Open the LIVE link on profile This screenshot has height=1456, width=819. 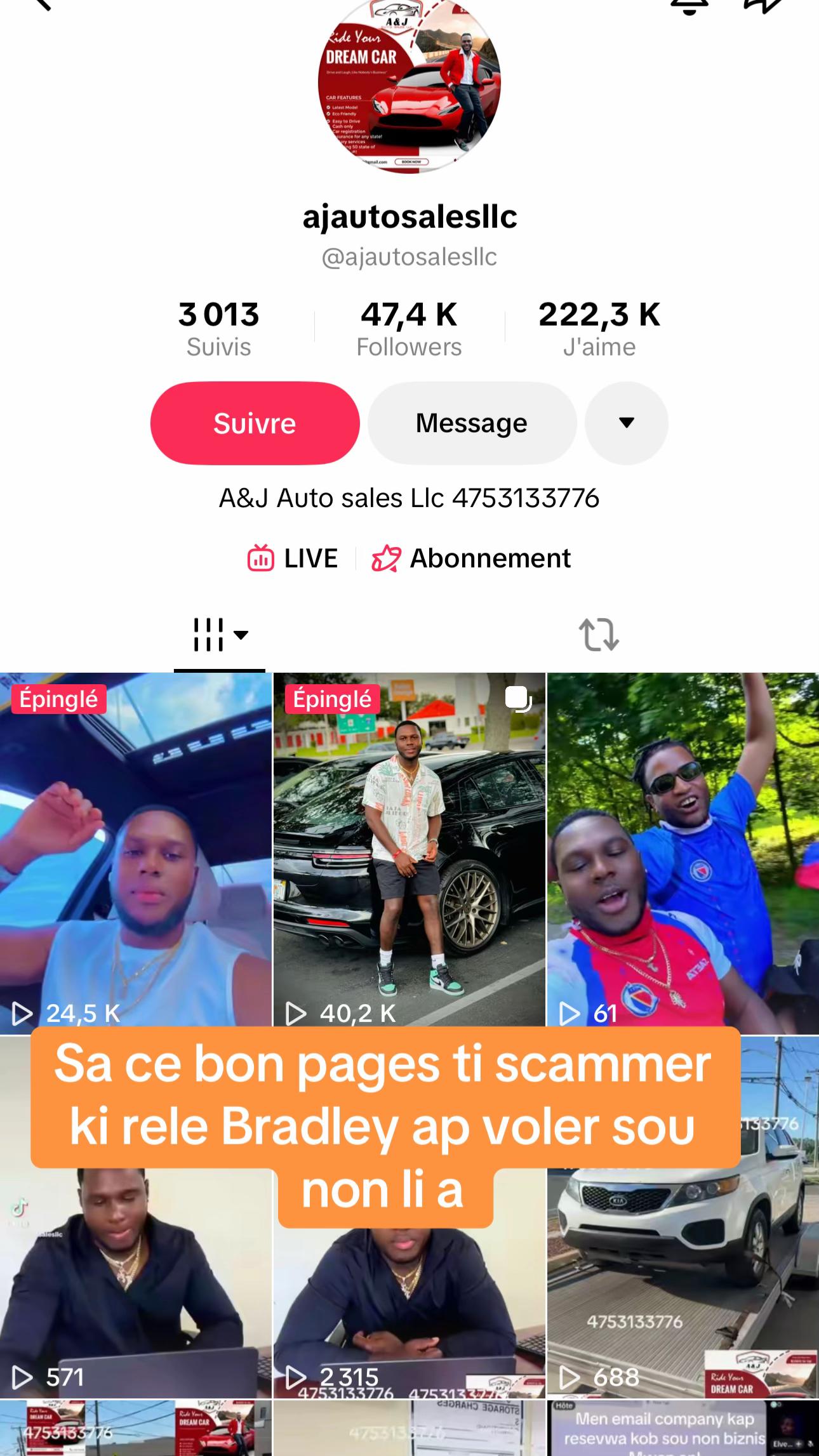293,559
